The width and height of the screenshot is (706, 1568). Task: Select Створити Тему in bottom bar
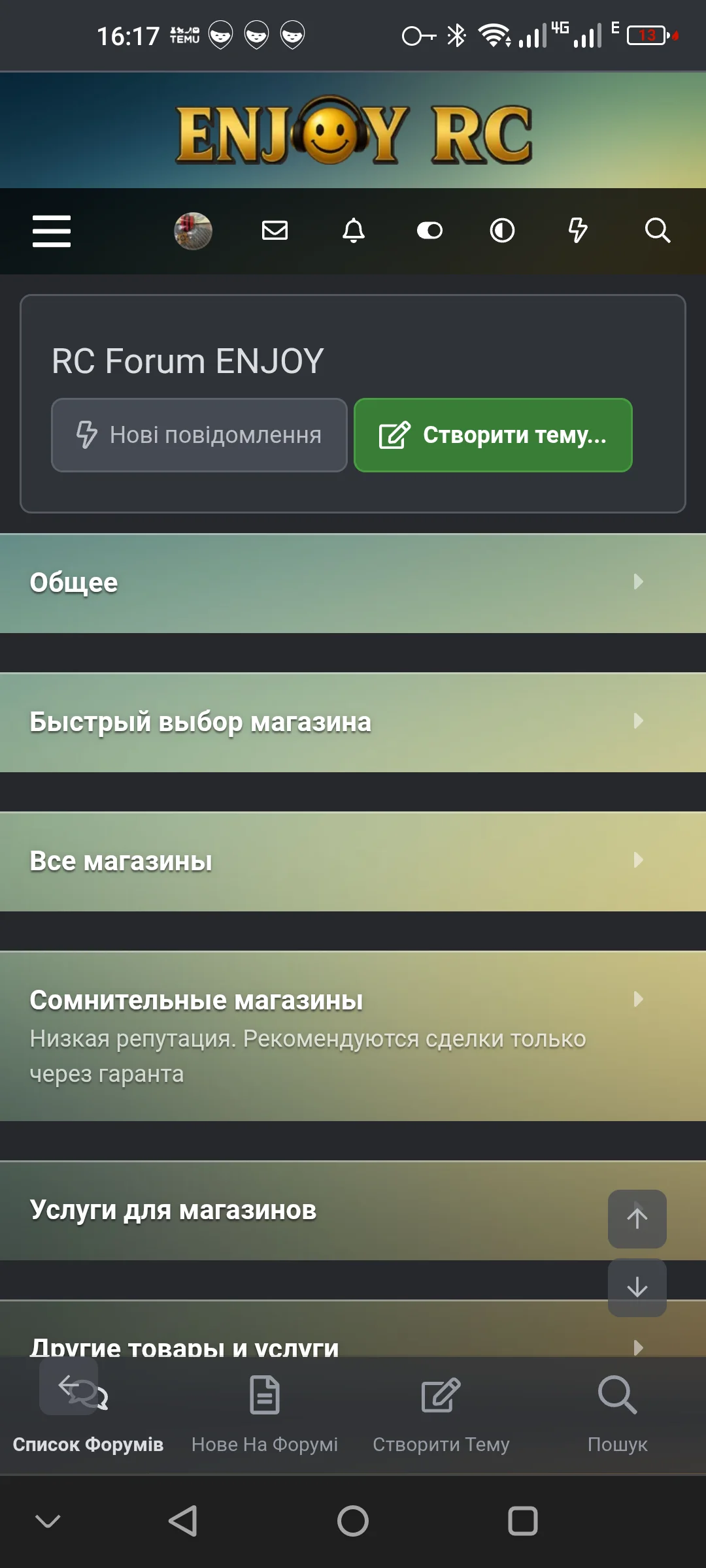click(441, 1411)
